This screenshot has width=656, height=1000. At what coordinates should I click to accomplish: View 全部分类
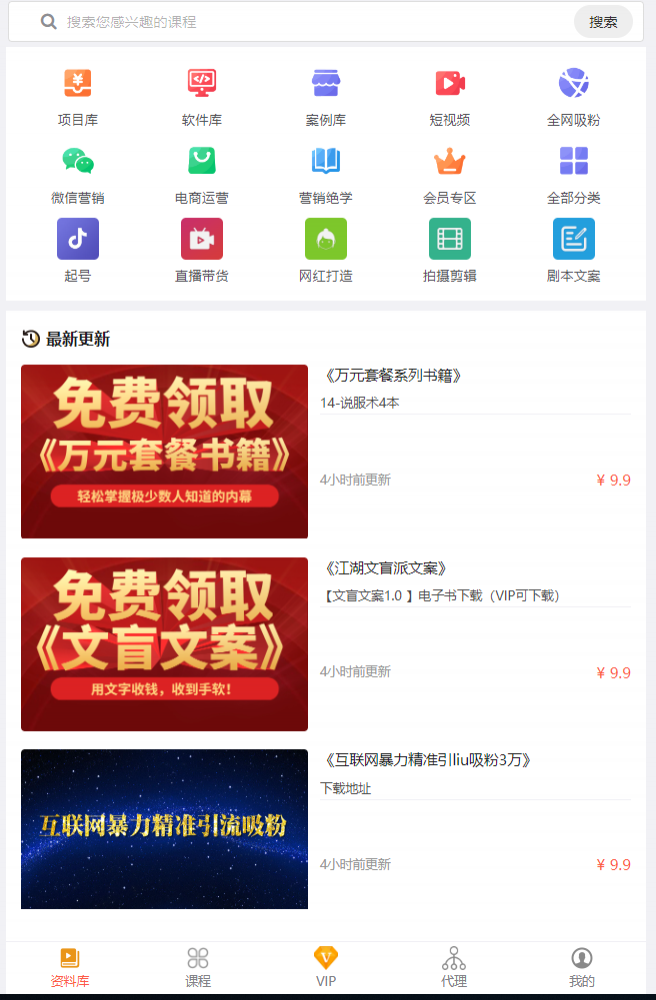[574, 175]
